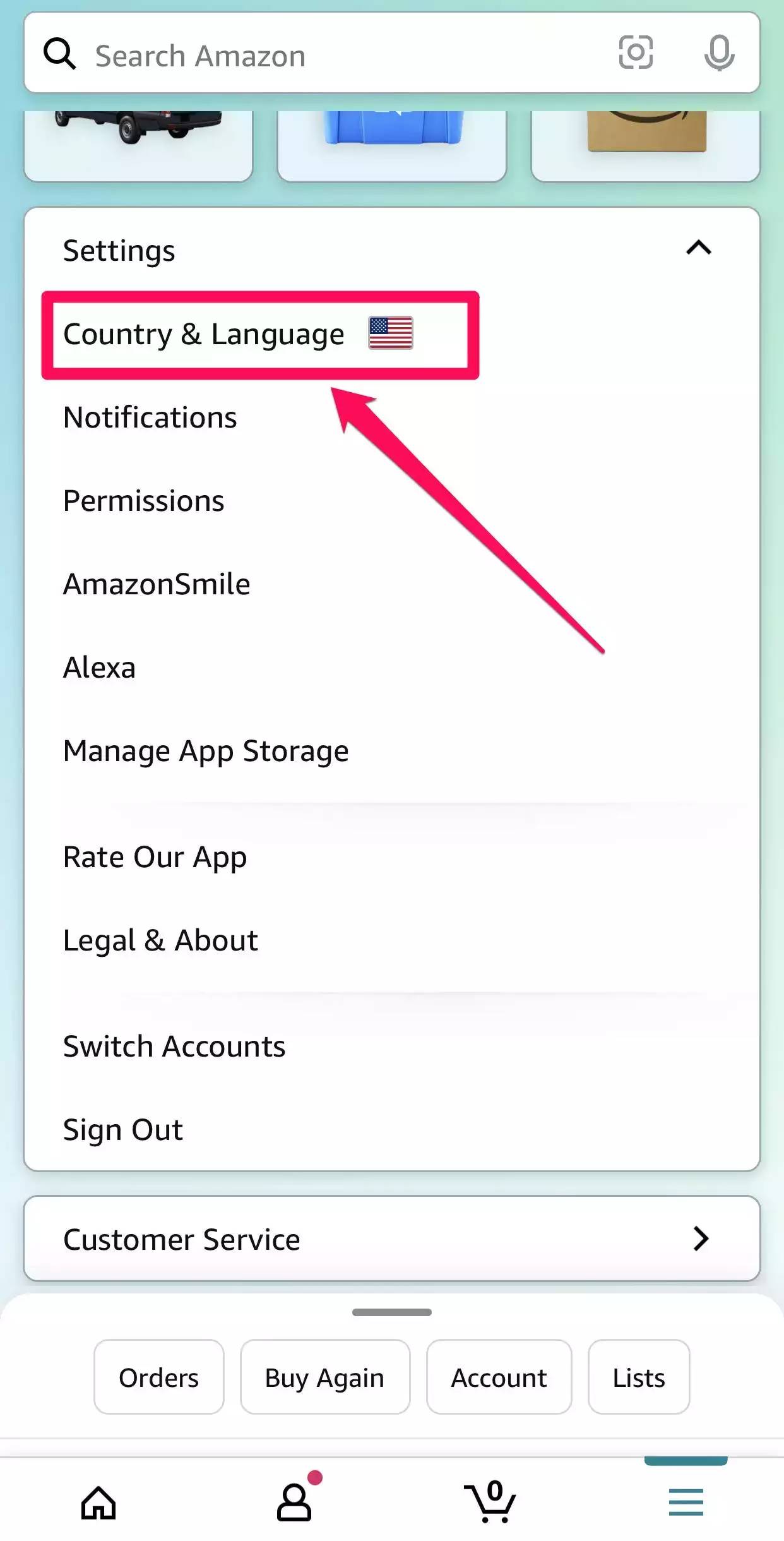Image resolution: width=784 pixels, height=1541 pixels.
Task: Open the Lists shortcut
Action: [638, 1377]
